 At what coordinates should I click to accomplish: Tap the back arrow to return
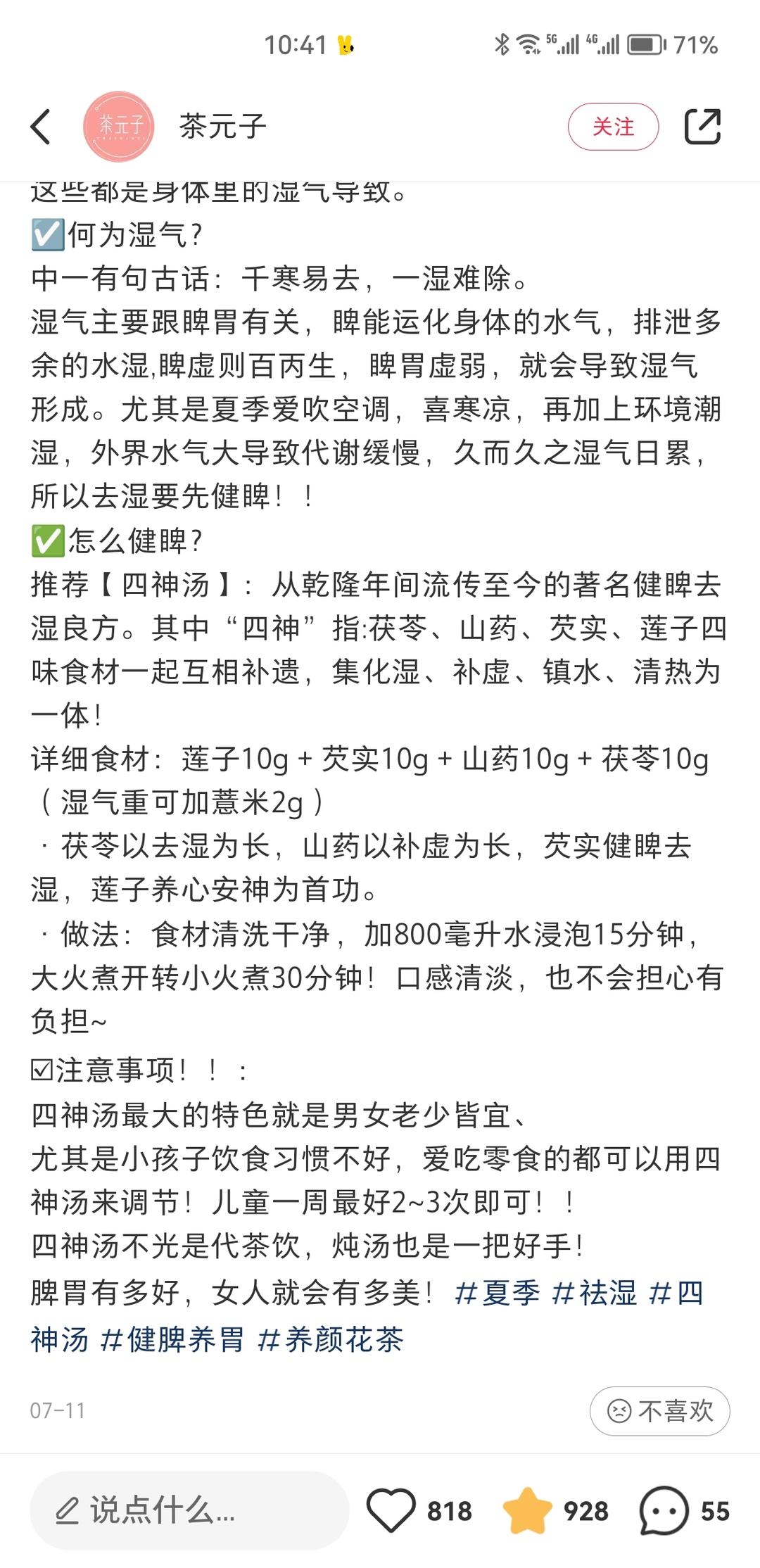pos(40,127)
